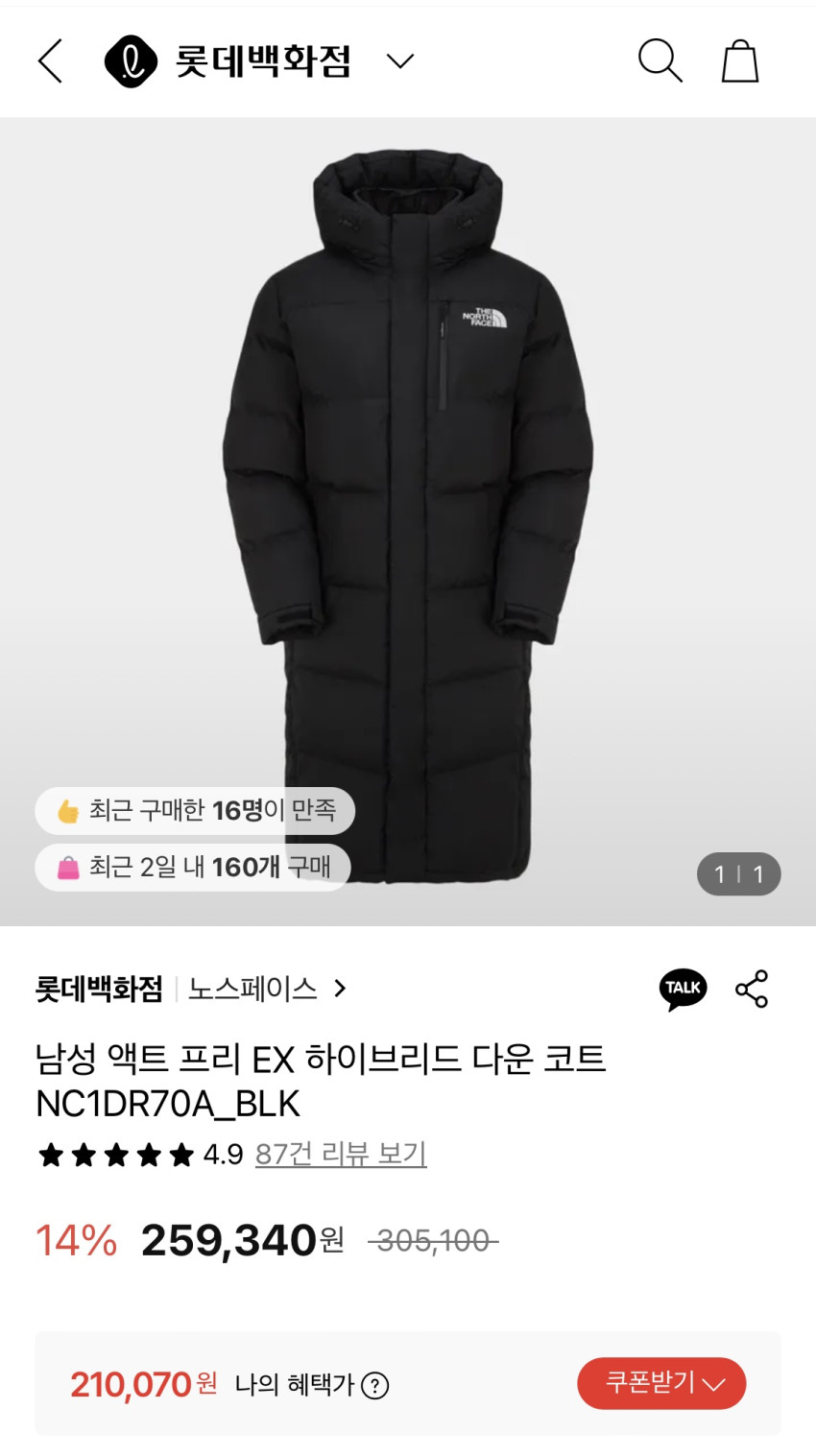Screen dimensions: 816x1456
Task: Tap the 쿠폰받기 button
Action: tap(661, 1383)
